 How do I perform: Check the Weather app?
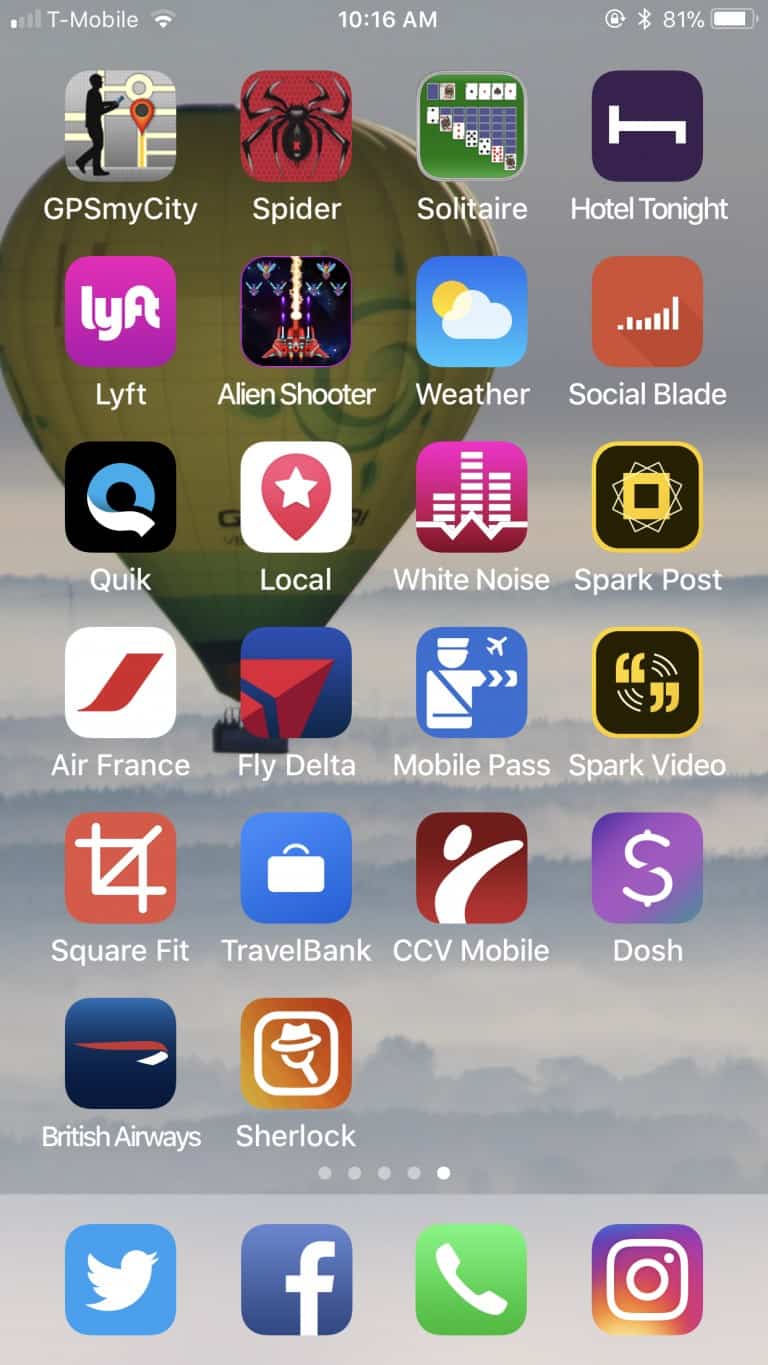click(x=471, y=311)
